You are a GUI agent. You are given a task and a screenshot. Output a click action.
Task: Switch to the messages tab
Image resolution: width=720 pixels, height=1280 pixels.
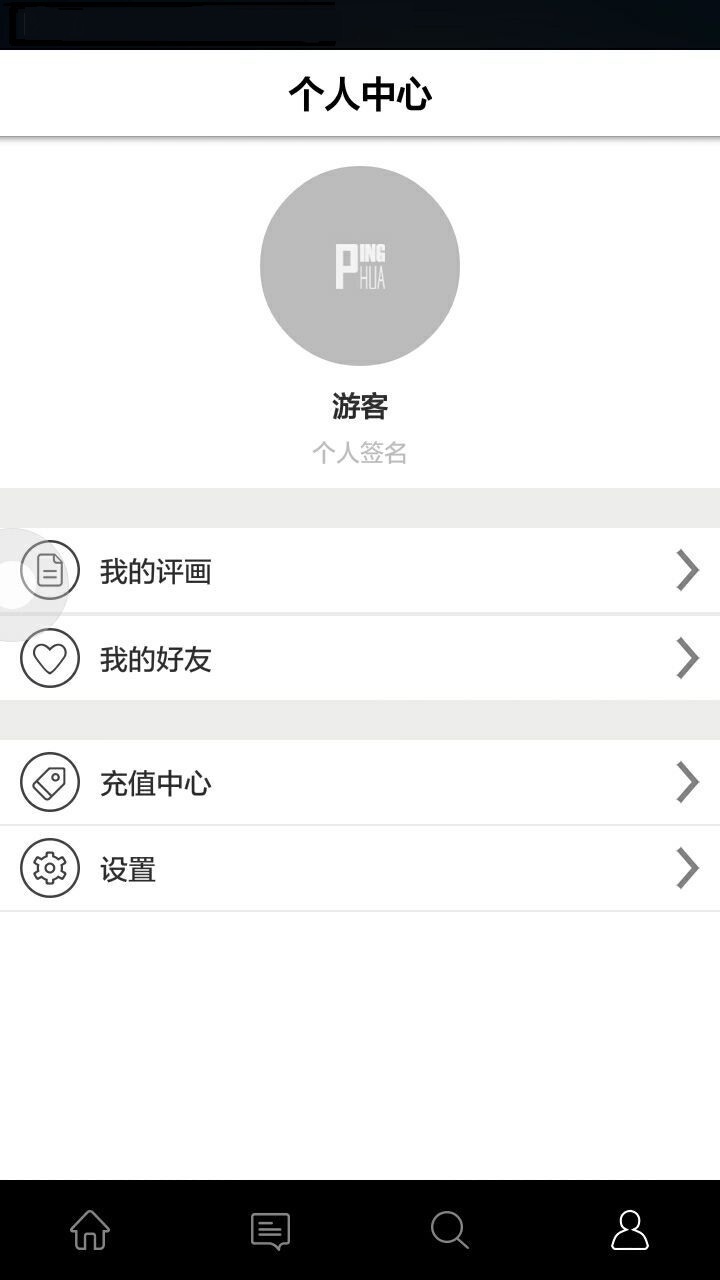coord(270,1230)
